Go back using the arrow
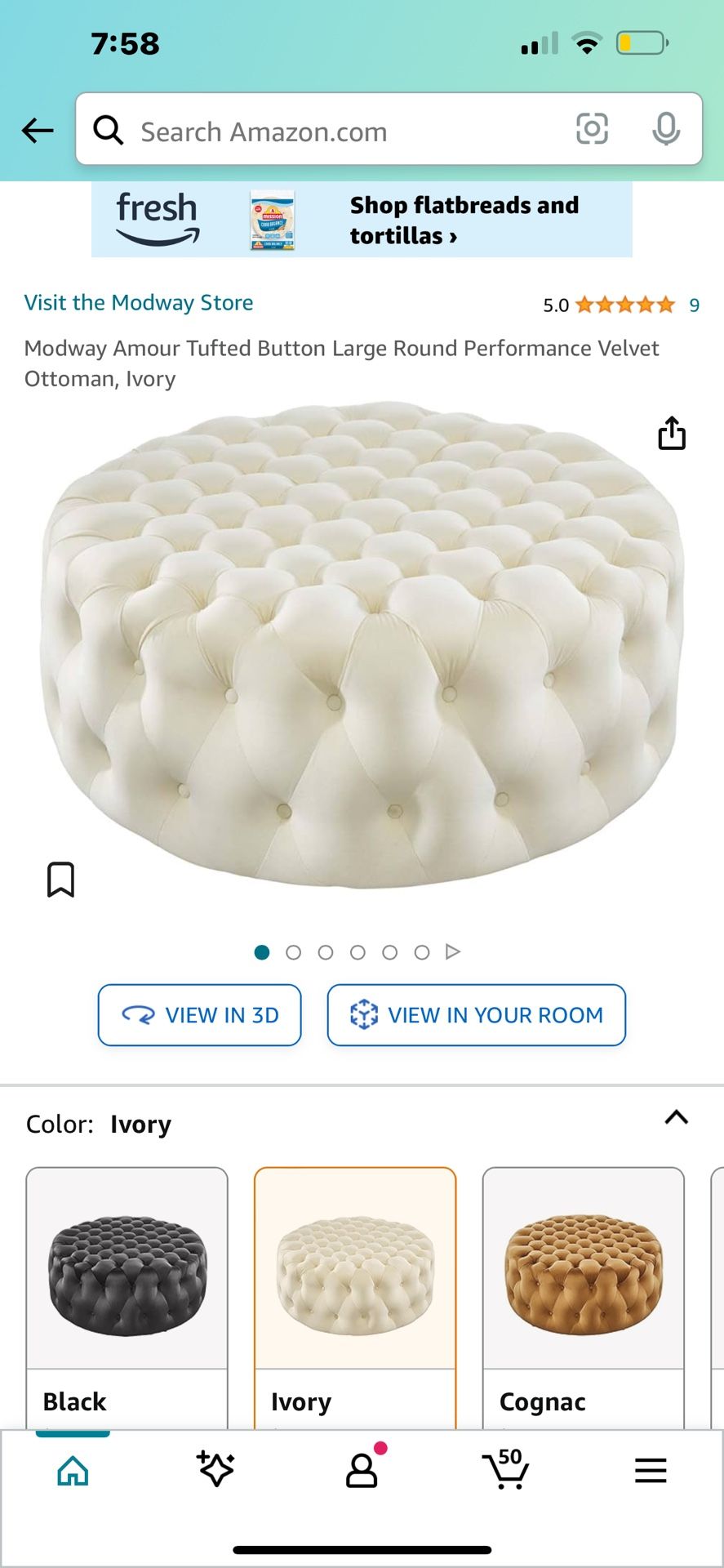The image size is (724, 1568). [x=38, y=131]
